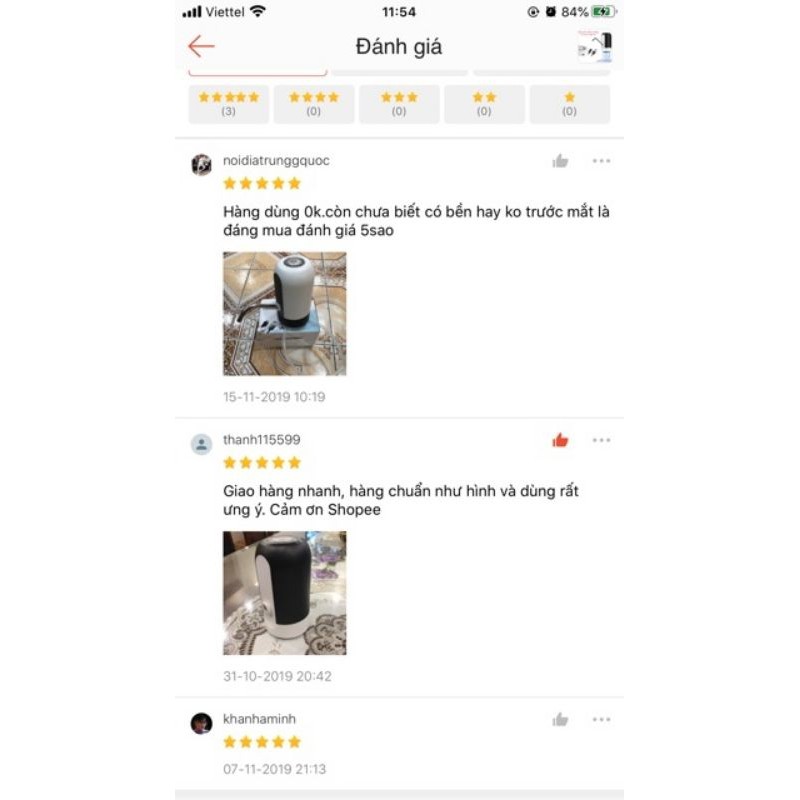
Task: Remove like from thanh115599's review
Action: click(560, 440)
